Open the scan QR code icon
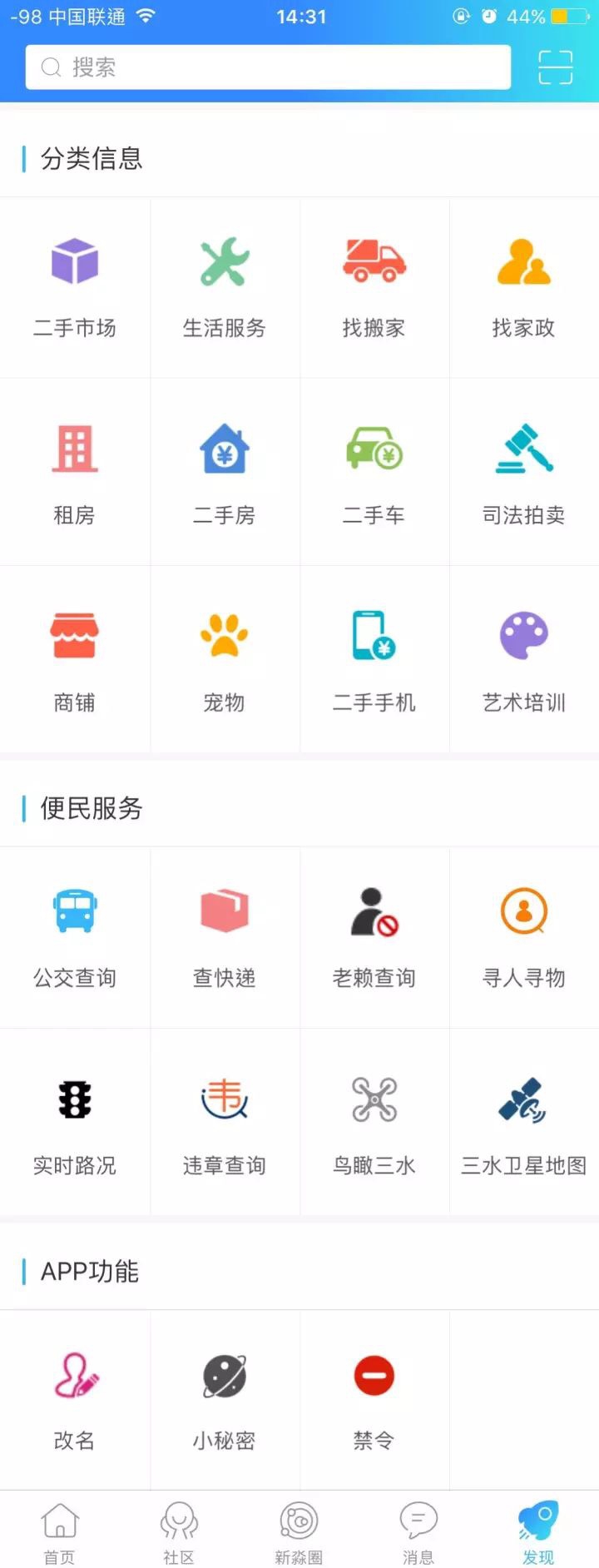The height and width of the screenshot is (1568, 599). coord(555,67)
